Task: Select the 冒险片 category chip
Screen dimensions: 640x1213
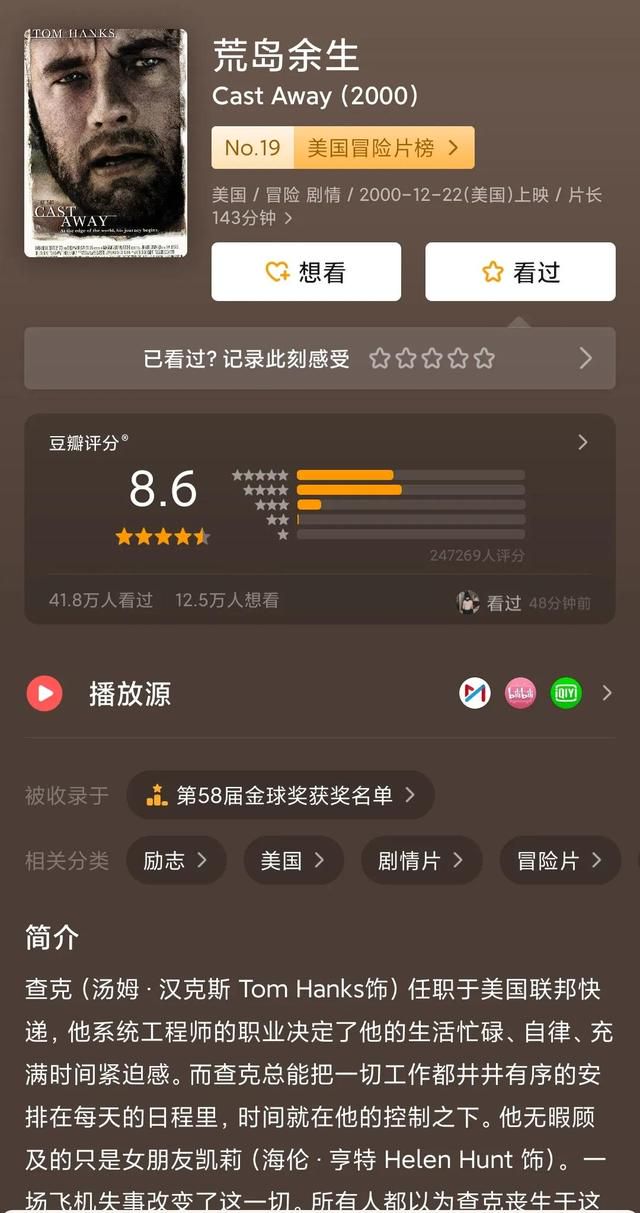Action: [559, 860]
